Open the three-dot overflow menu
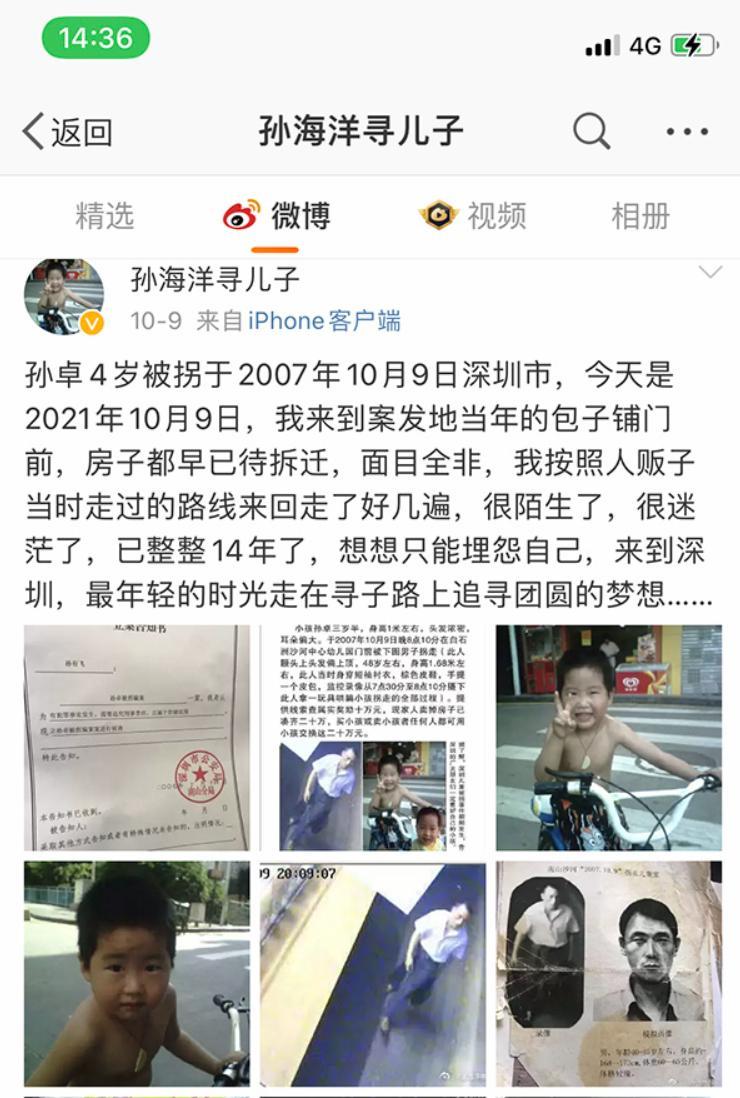740x1098 pixels. (x=687, y=131)
